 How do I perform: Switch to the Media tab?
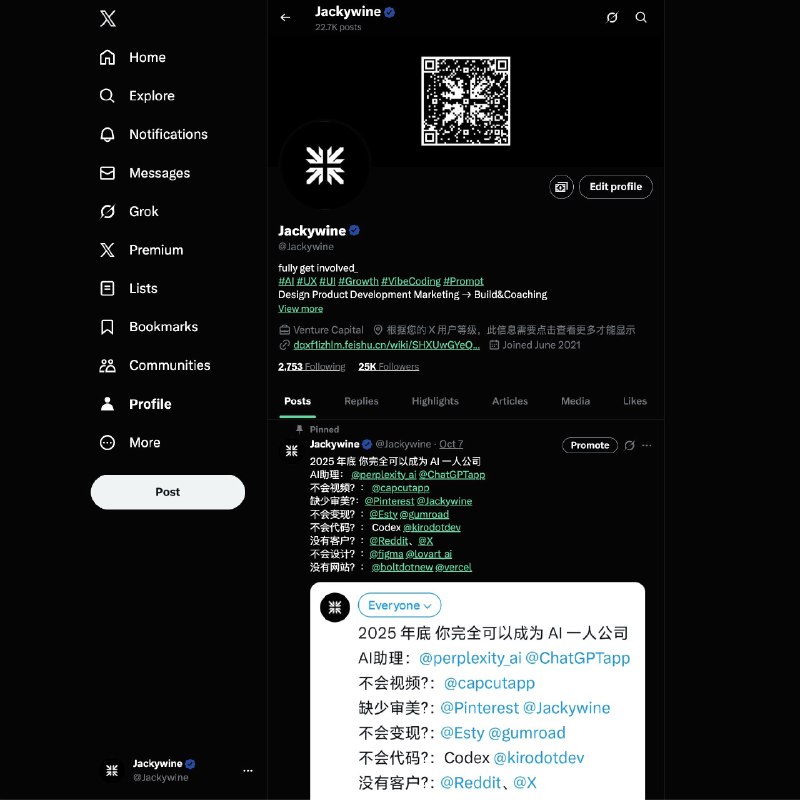tap(575, 401)
